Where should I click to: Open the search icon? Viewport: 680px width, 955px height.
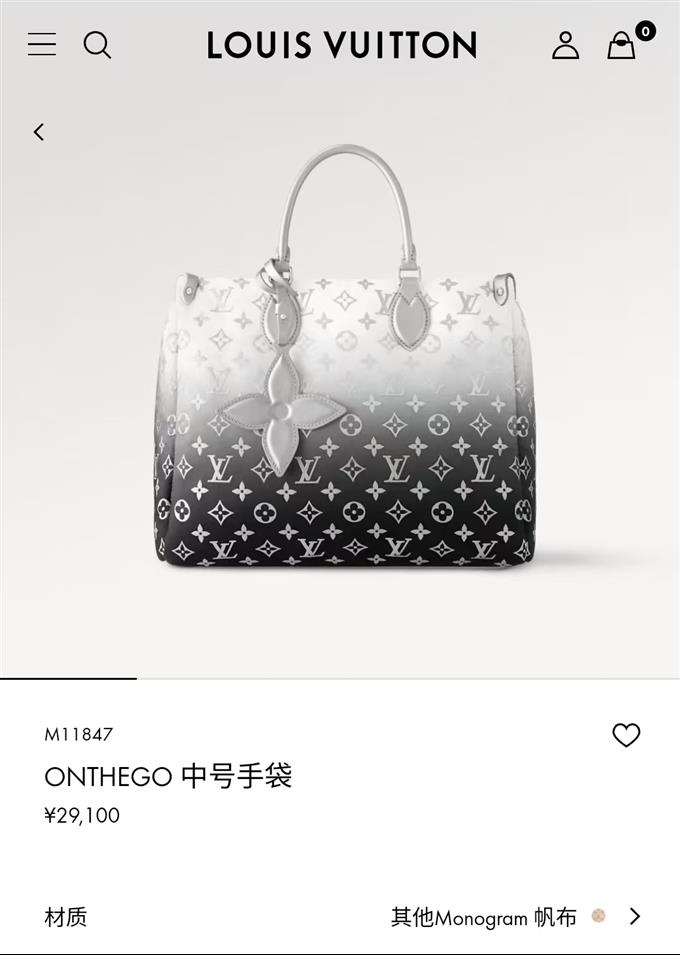click(97, 45)
